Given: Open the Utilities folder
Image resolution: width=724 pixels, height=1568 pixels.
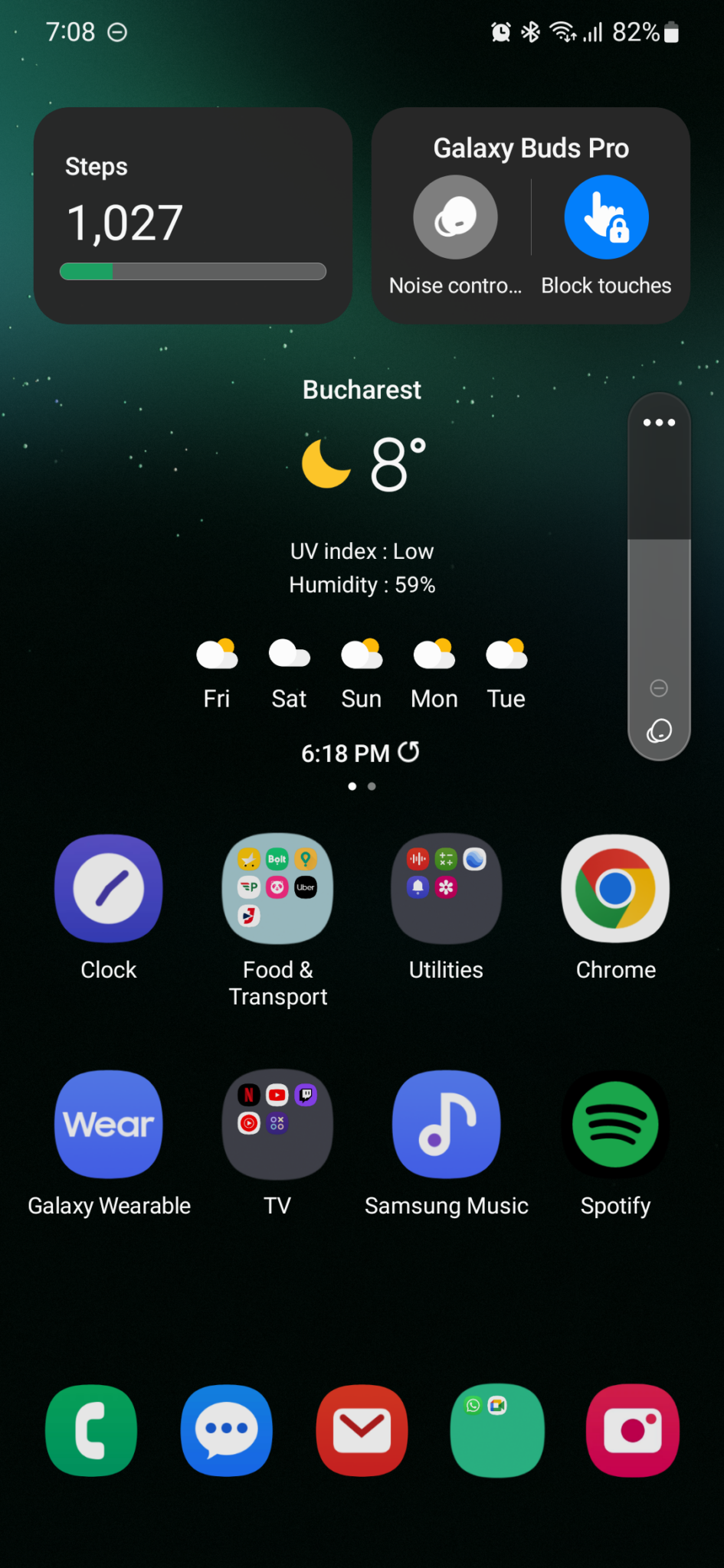Looking at the screenshot, I should pos(446,888).
